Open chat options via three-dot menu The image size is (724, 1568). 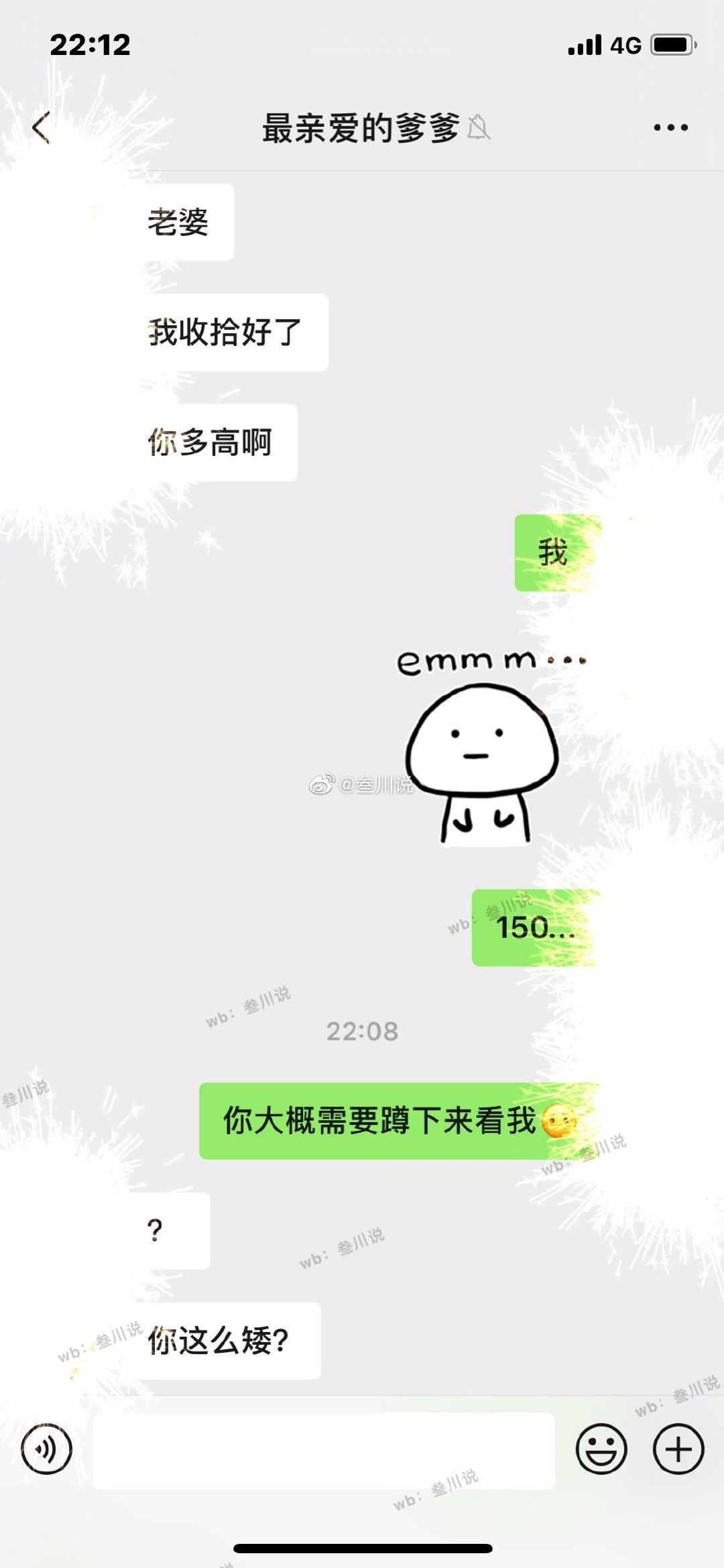click(671, 127)
